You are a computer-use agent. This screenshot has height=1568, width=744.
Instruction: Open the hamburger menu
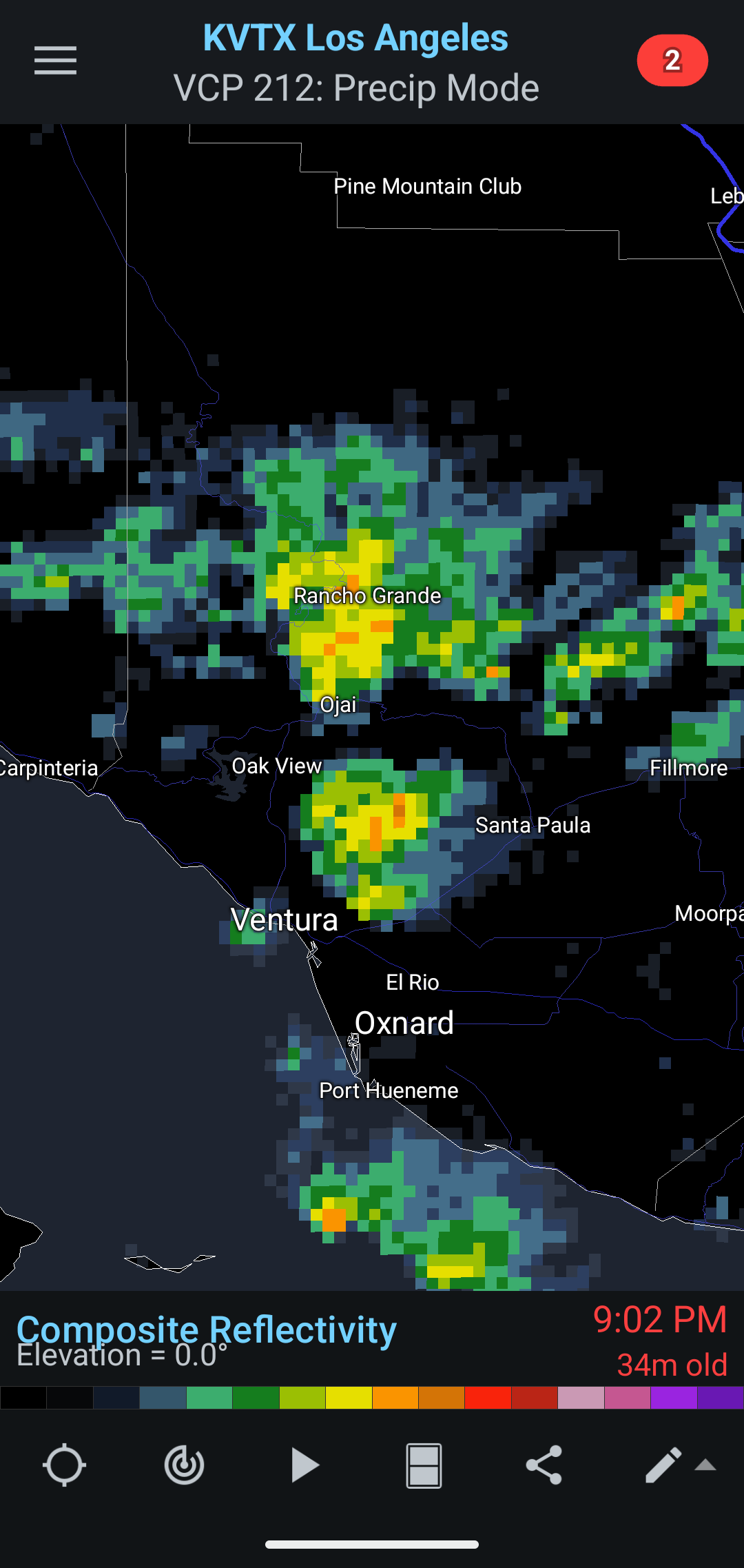pyautogui.click(x=55, y=61)
